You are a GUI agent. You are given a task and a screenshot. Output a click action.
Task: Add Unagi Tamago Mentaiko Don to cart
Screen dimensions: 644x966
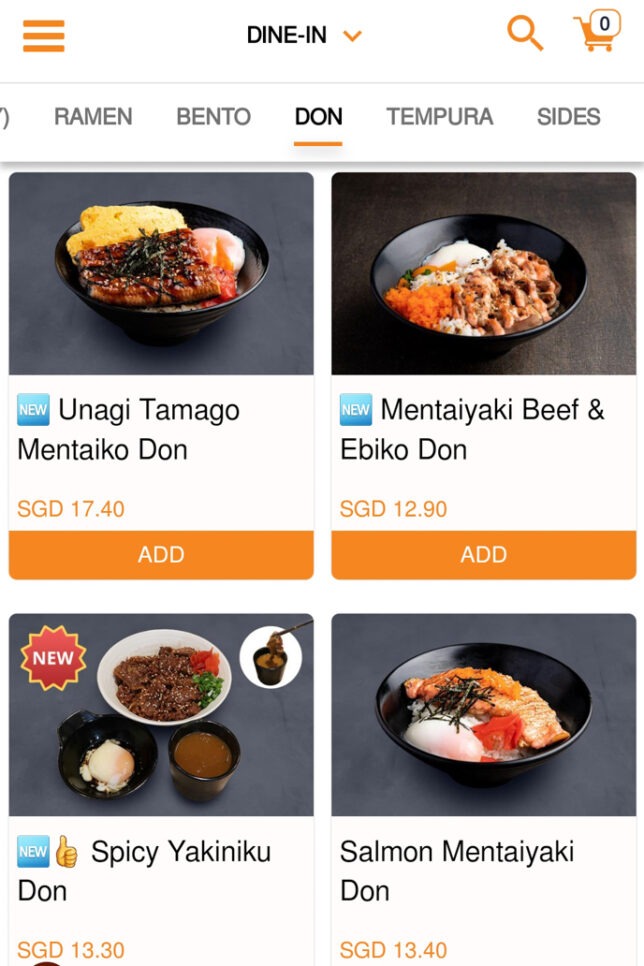(161, 555)
